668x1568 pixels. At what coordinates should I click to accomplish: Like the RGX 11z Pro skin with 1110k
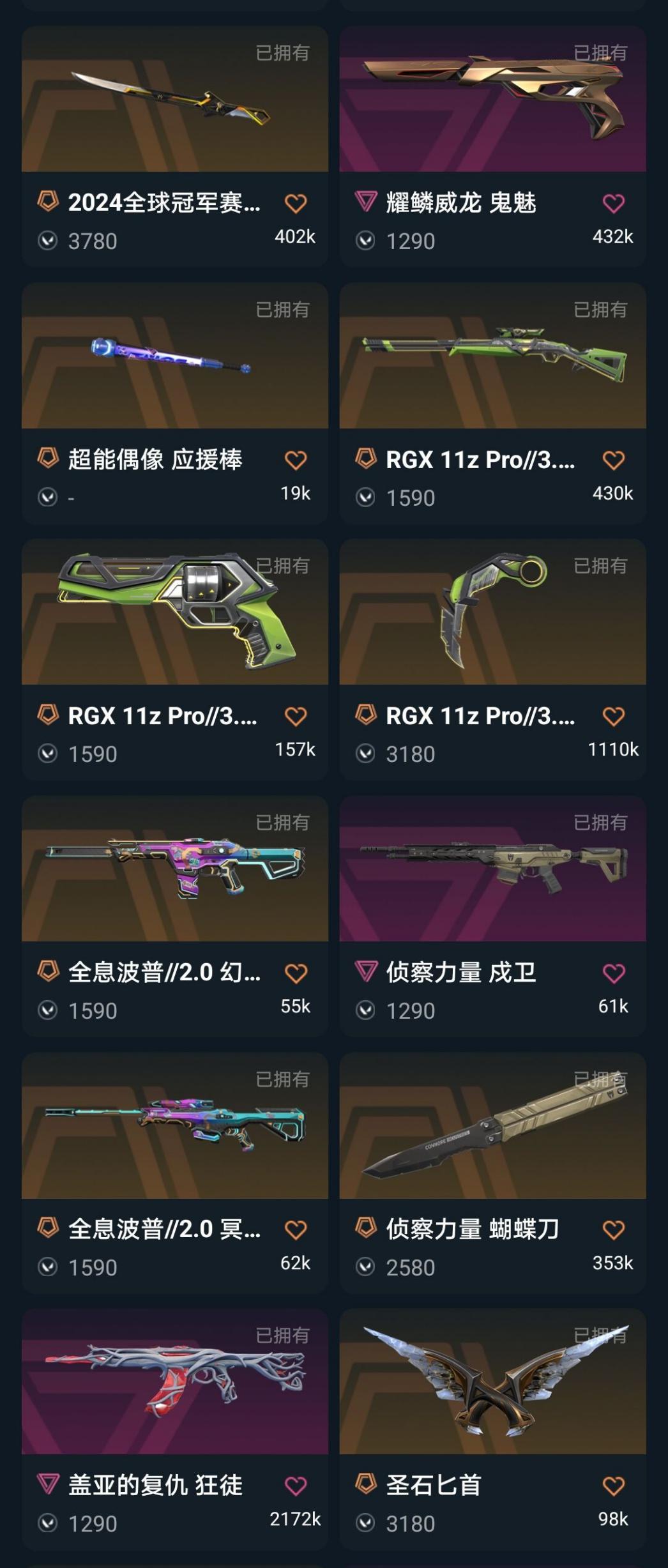click(x=613, y=717)
